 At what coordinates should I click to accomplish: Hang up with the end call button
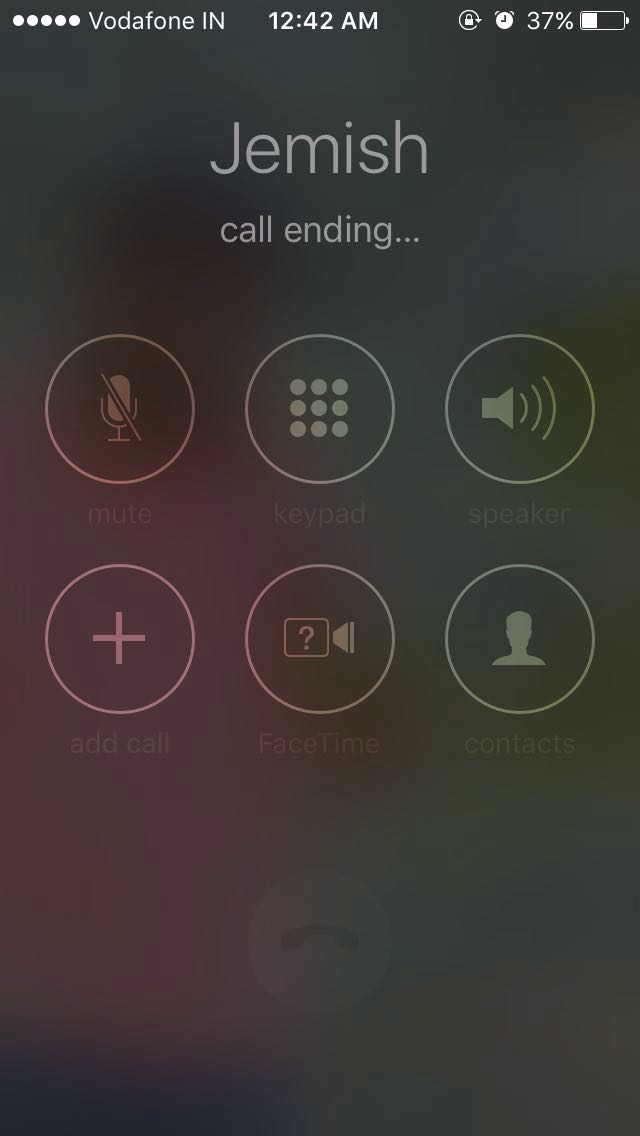320,941
